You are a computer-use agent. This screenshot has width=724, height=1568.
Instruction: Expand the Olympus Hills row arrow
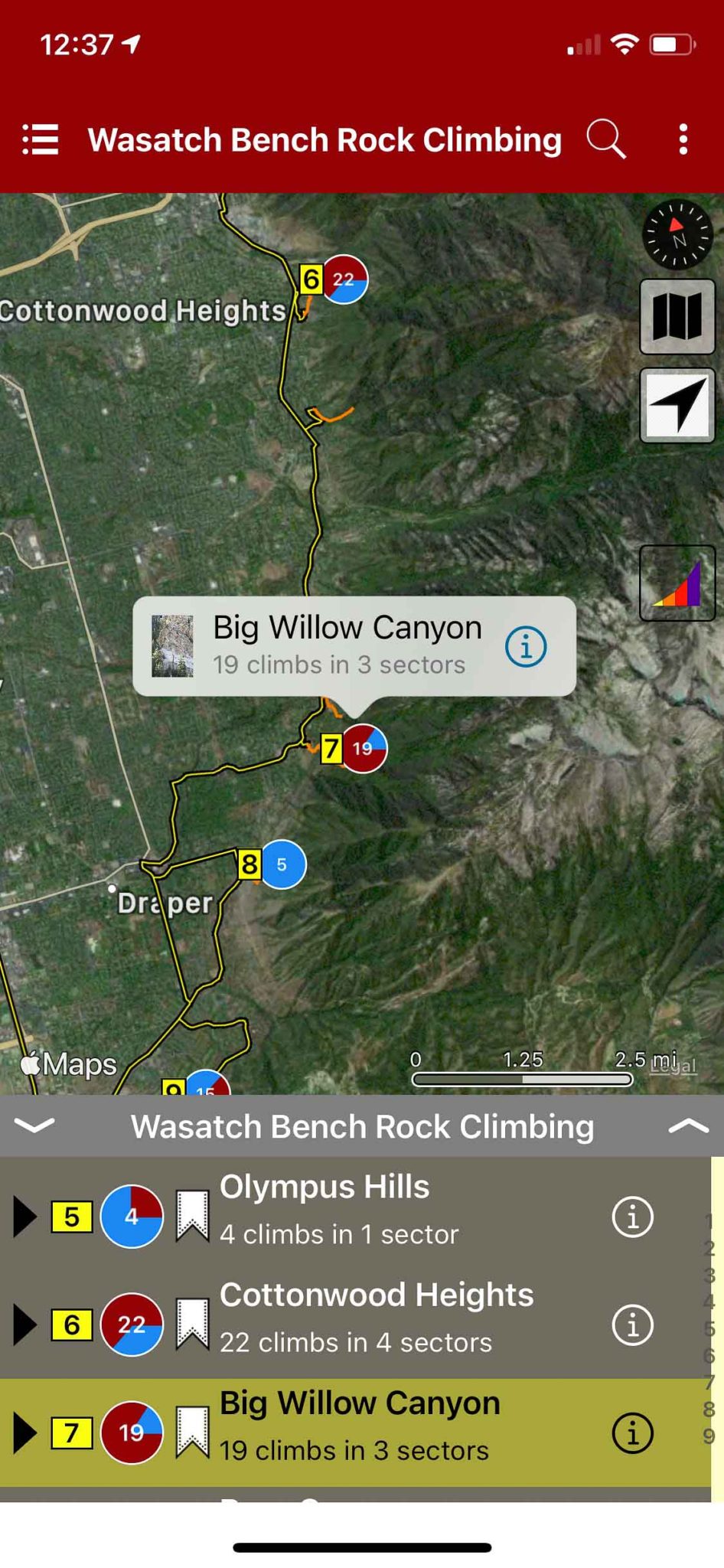coord(24,1217)
